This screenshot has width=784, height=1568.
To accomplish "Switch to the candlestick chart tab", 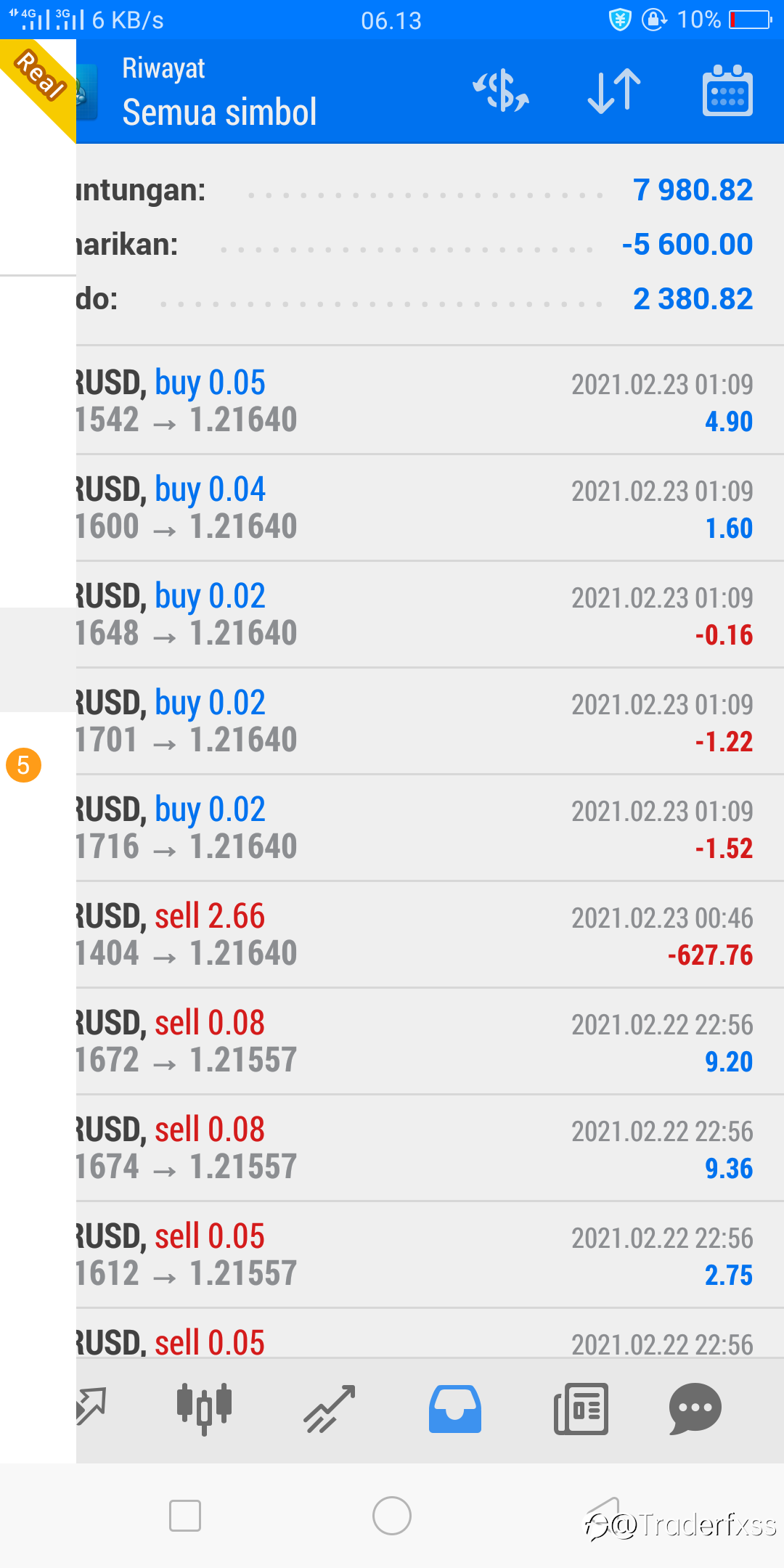I will click(204, 1408).
